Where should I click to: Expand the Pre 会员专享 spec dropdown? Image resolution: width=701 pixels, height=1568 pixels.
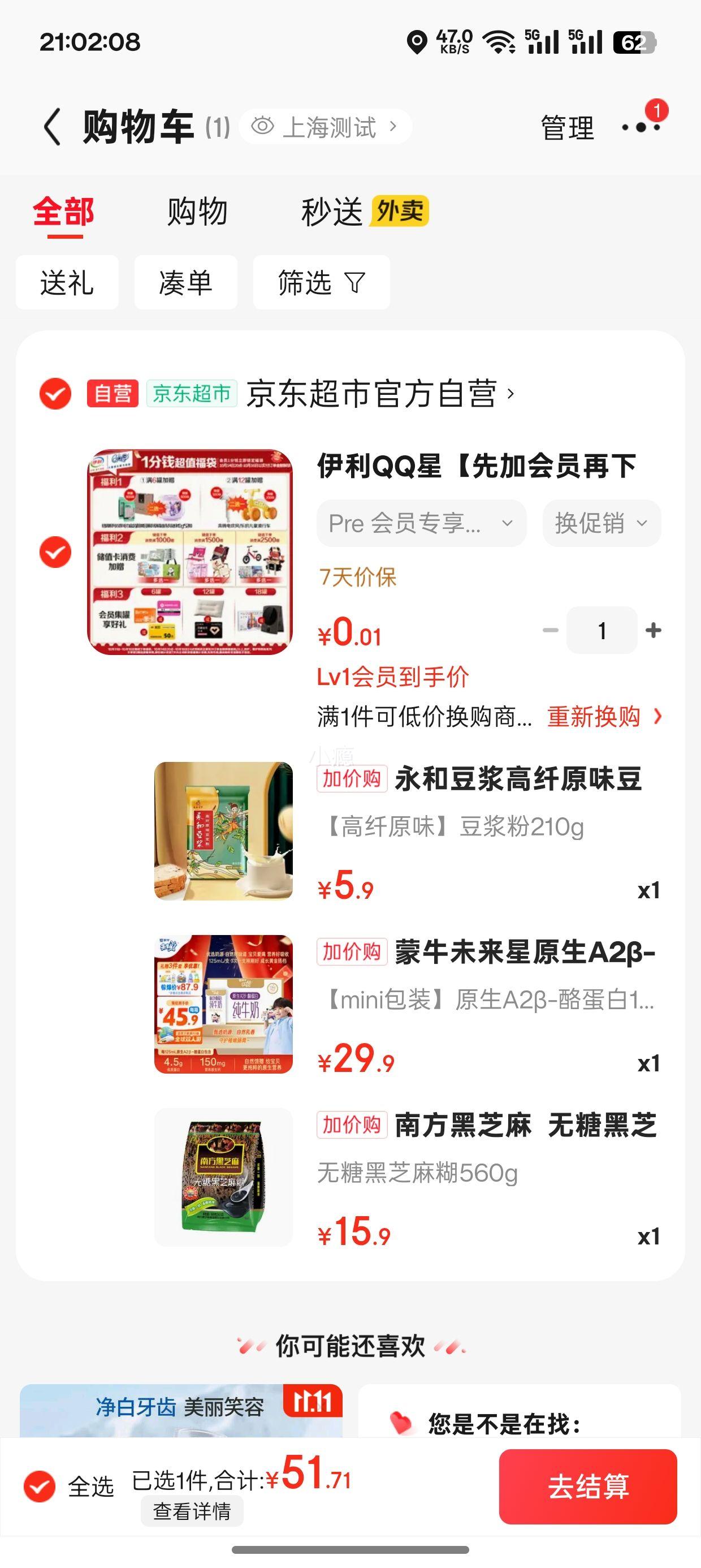(x=421, y=523)
